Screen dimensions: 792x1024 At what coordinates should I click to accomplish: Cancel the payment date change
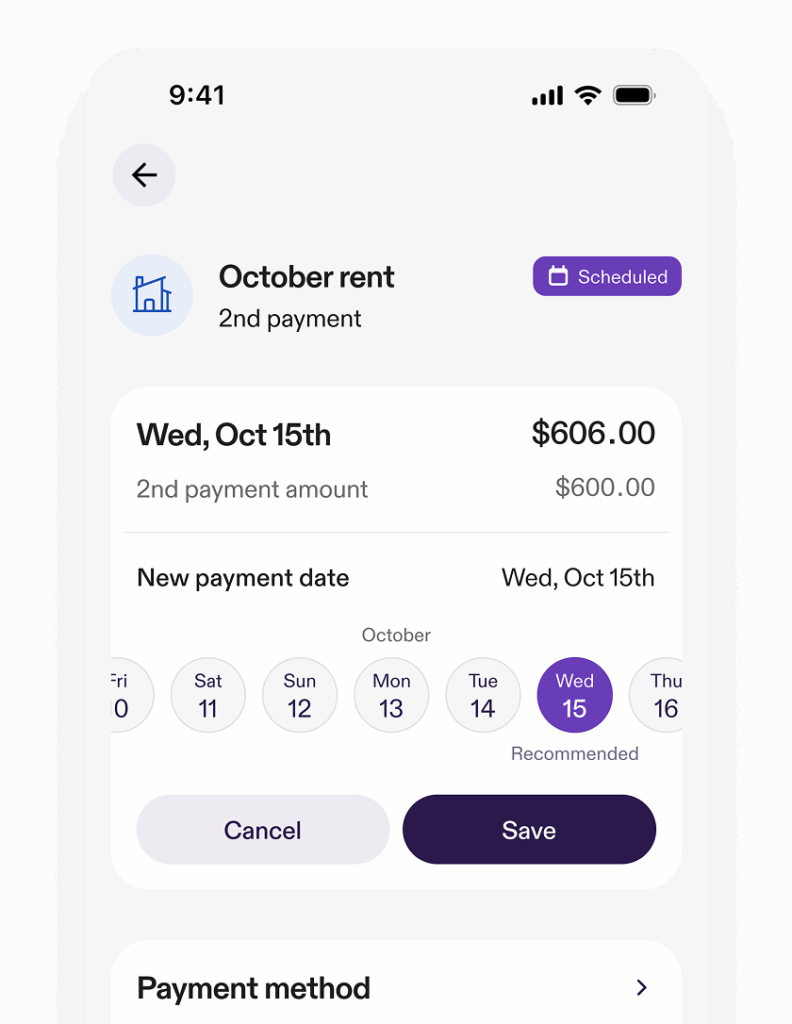tap(263, 830)
